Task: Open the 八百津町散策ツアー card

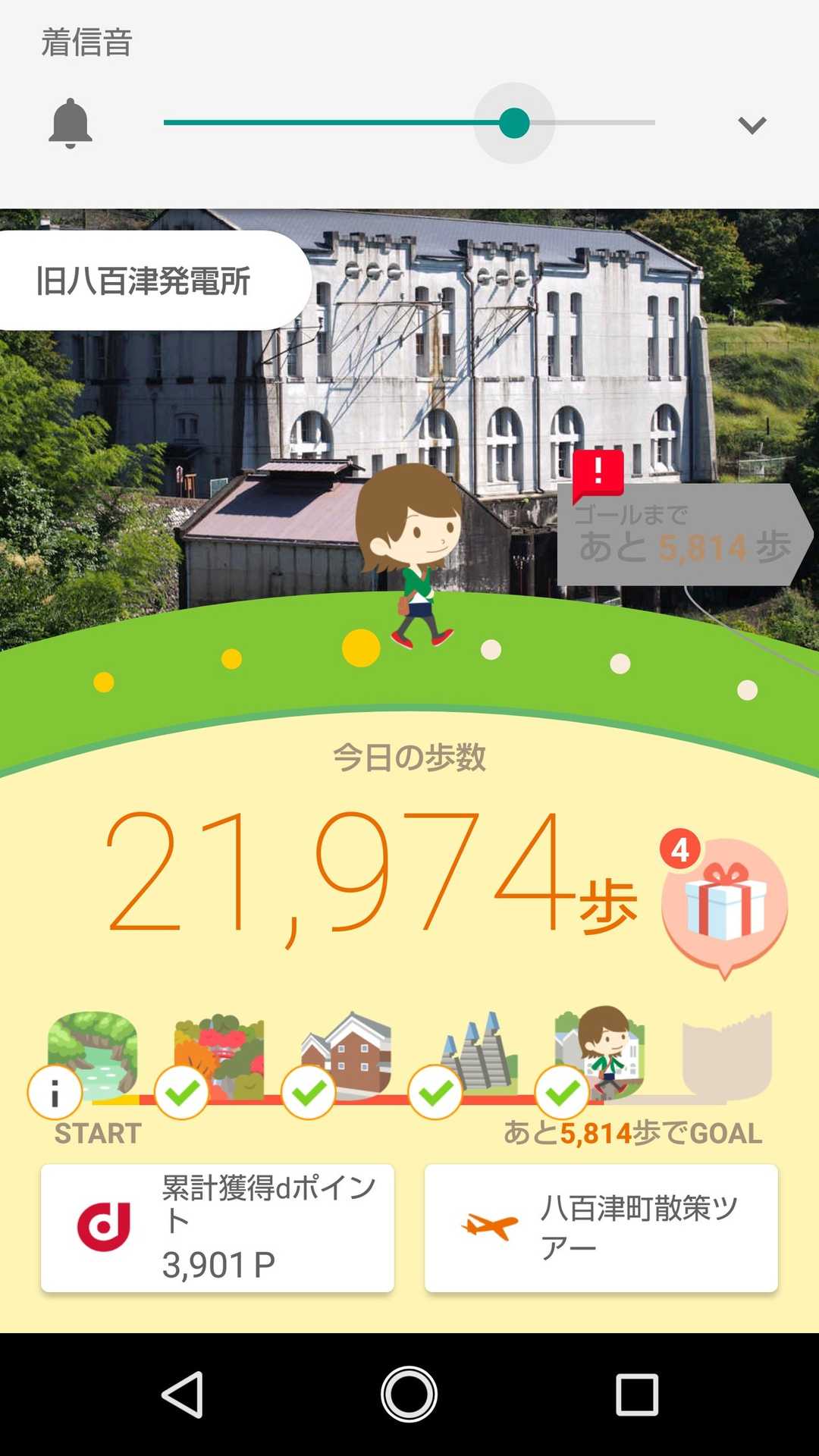Action: pyautogui.click(x=601, y=1228)
